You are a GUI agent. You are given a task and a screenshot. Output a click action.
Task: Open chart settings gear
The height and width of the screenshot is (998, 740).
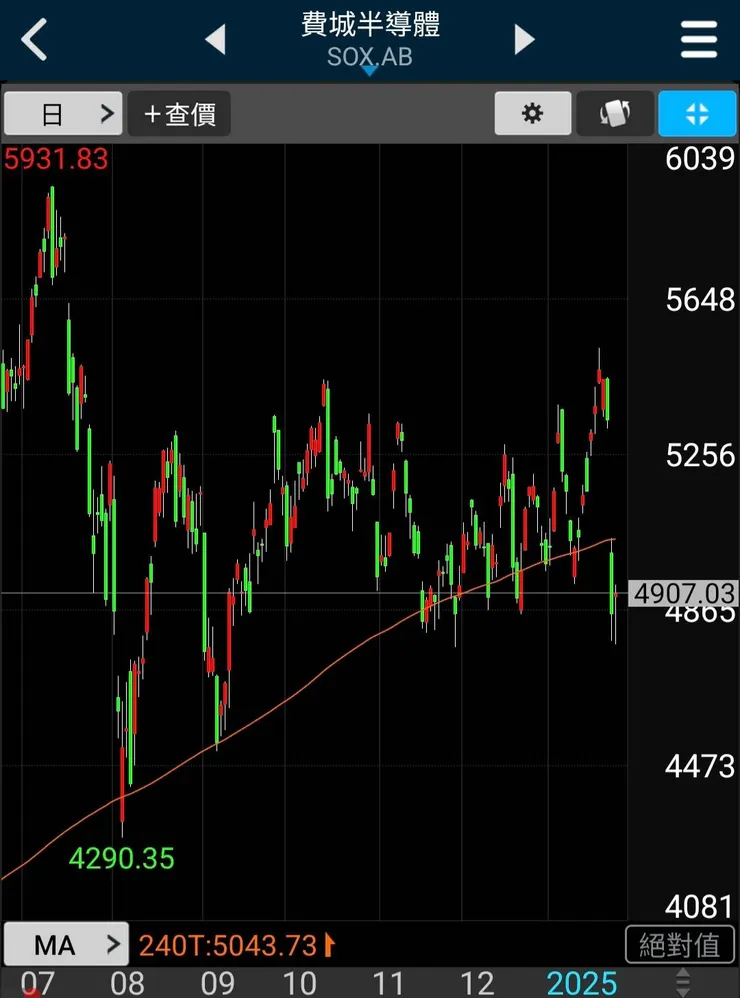533,114
